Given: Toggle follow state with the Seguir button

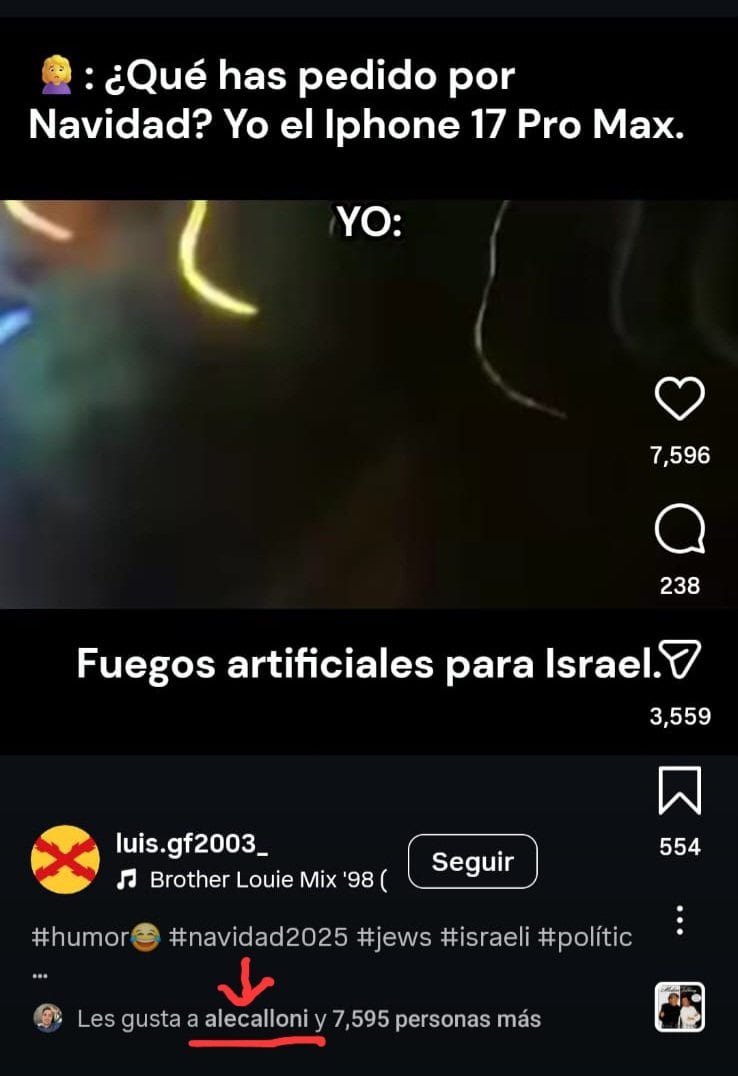Looking at the screenshot, I should [x=472, y=860].
